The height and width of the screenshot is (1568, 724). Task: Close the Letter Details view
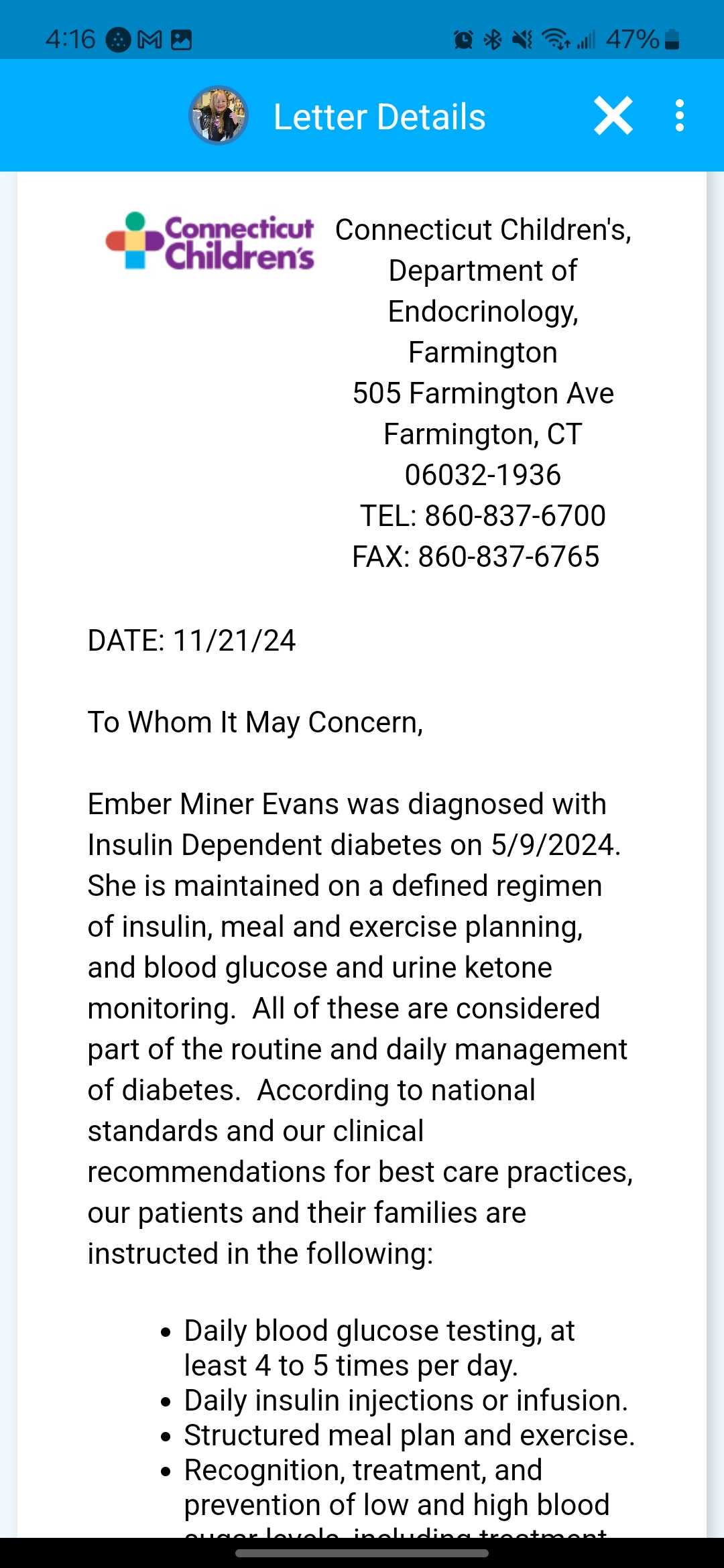[x=613, y=116]
